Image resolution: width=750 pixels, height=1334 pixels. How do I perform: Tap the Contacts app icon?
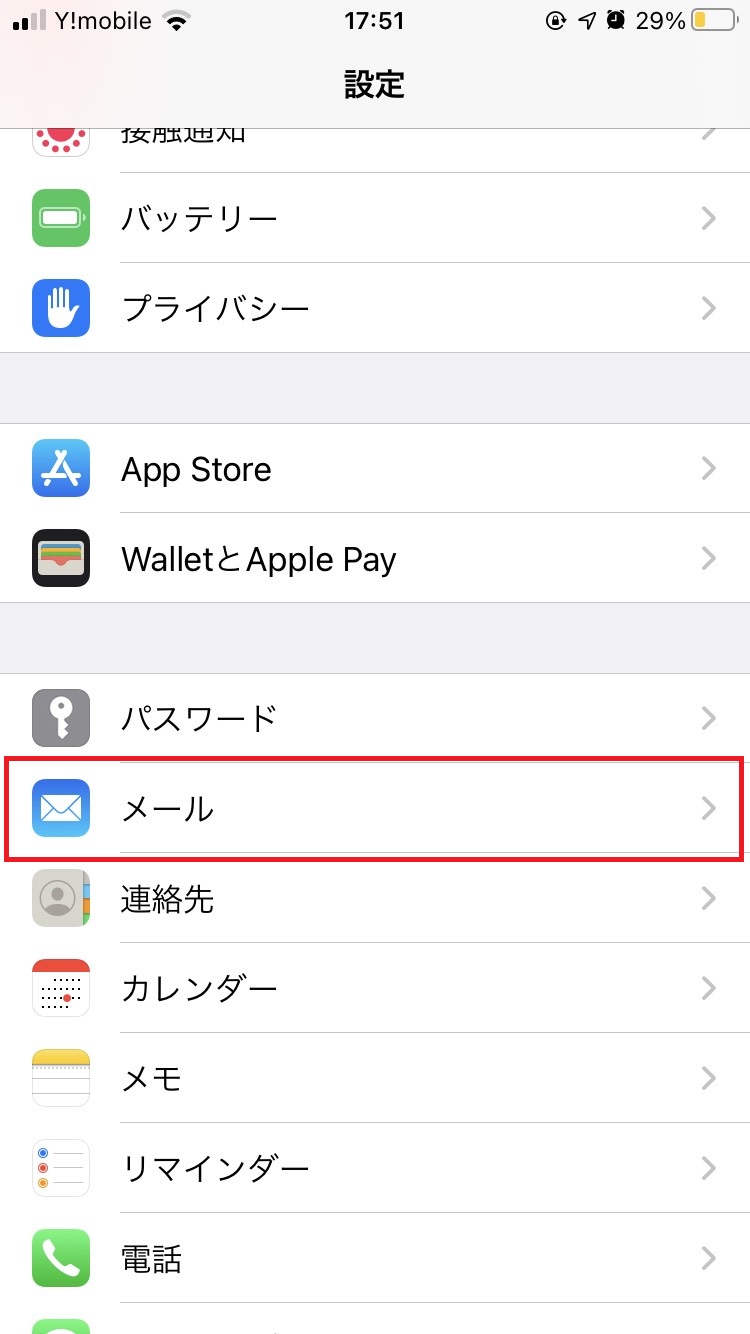pos(60,898)
